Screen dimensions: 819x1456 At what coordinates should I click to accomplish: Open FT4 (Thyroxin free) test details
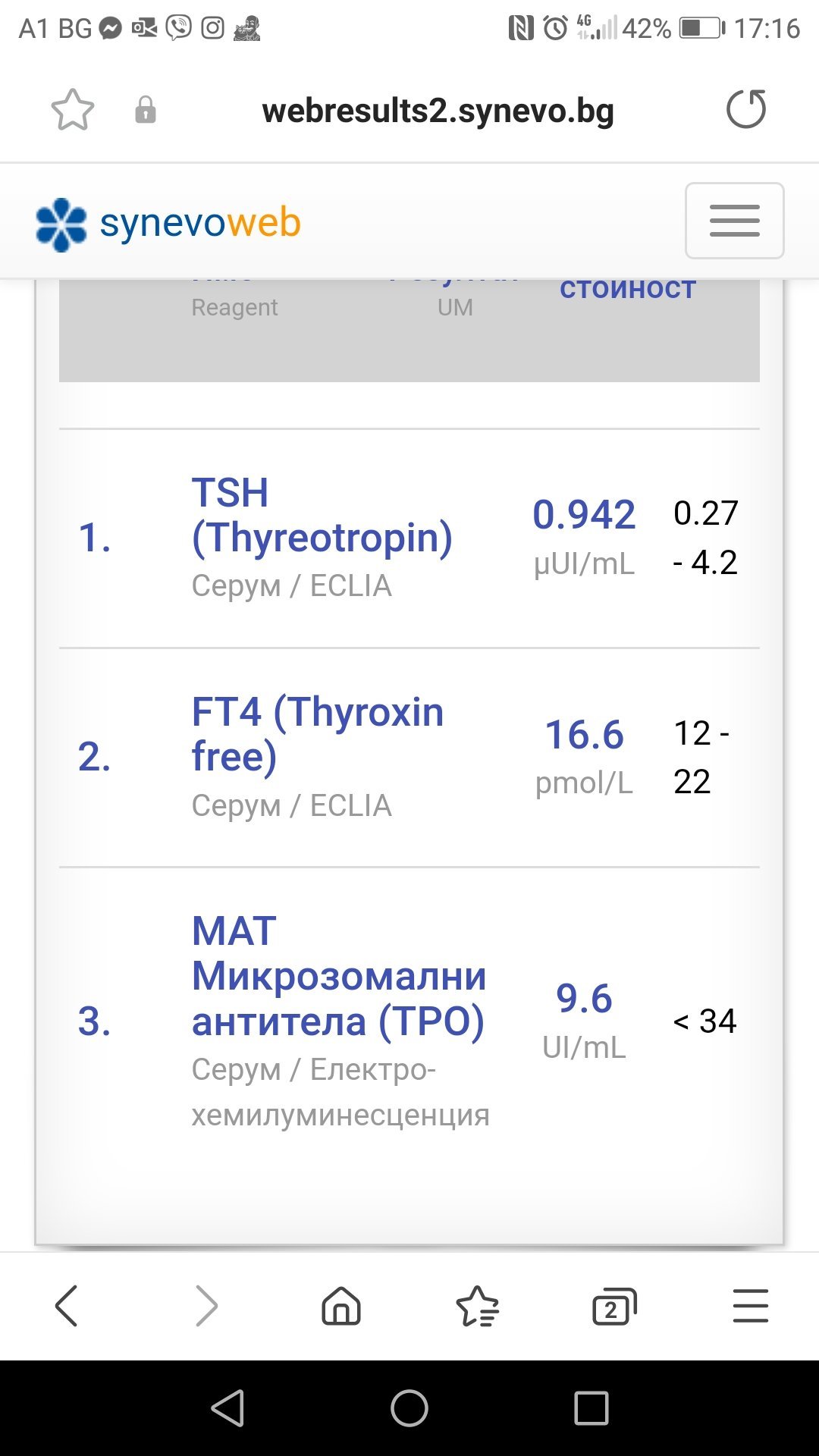click(317, 734)
